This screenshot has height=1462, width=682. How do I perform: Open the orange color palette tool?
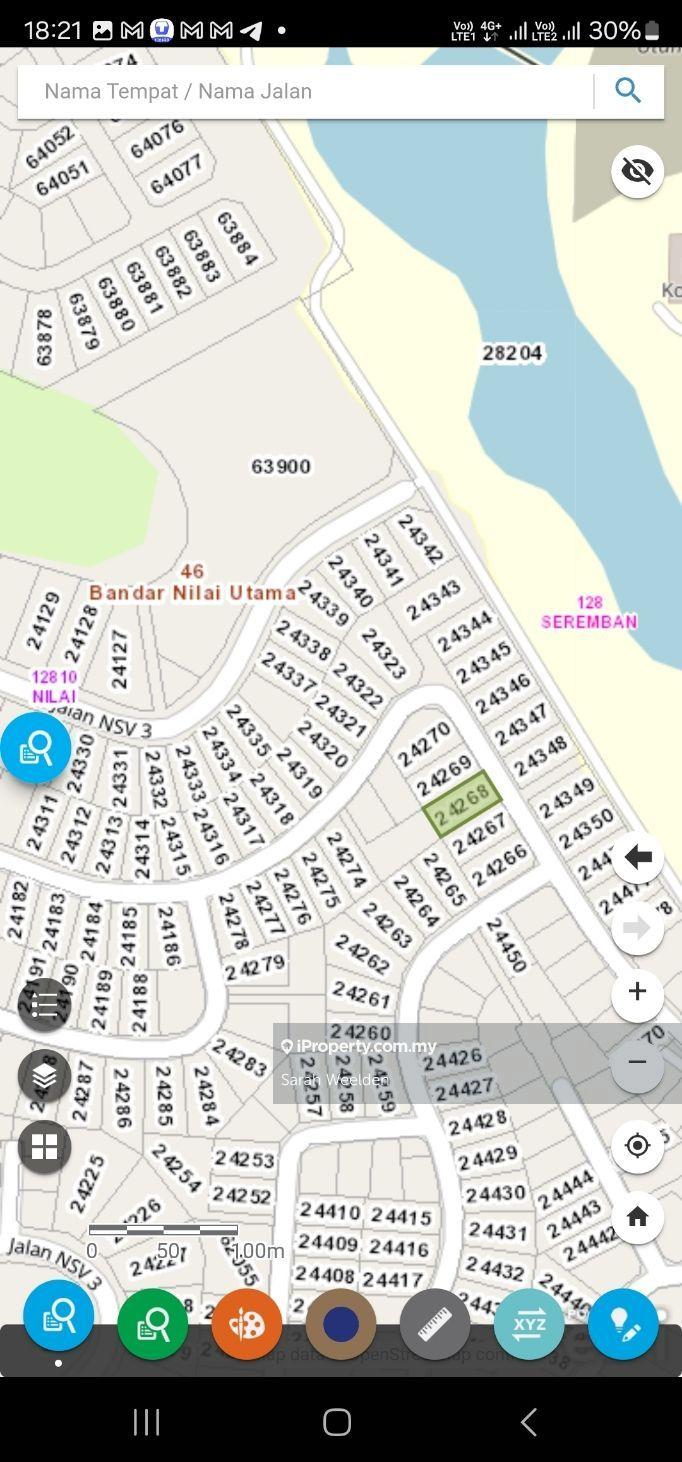point(247,1324)
